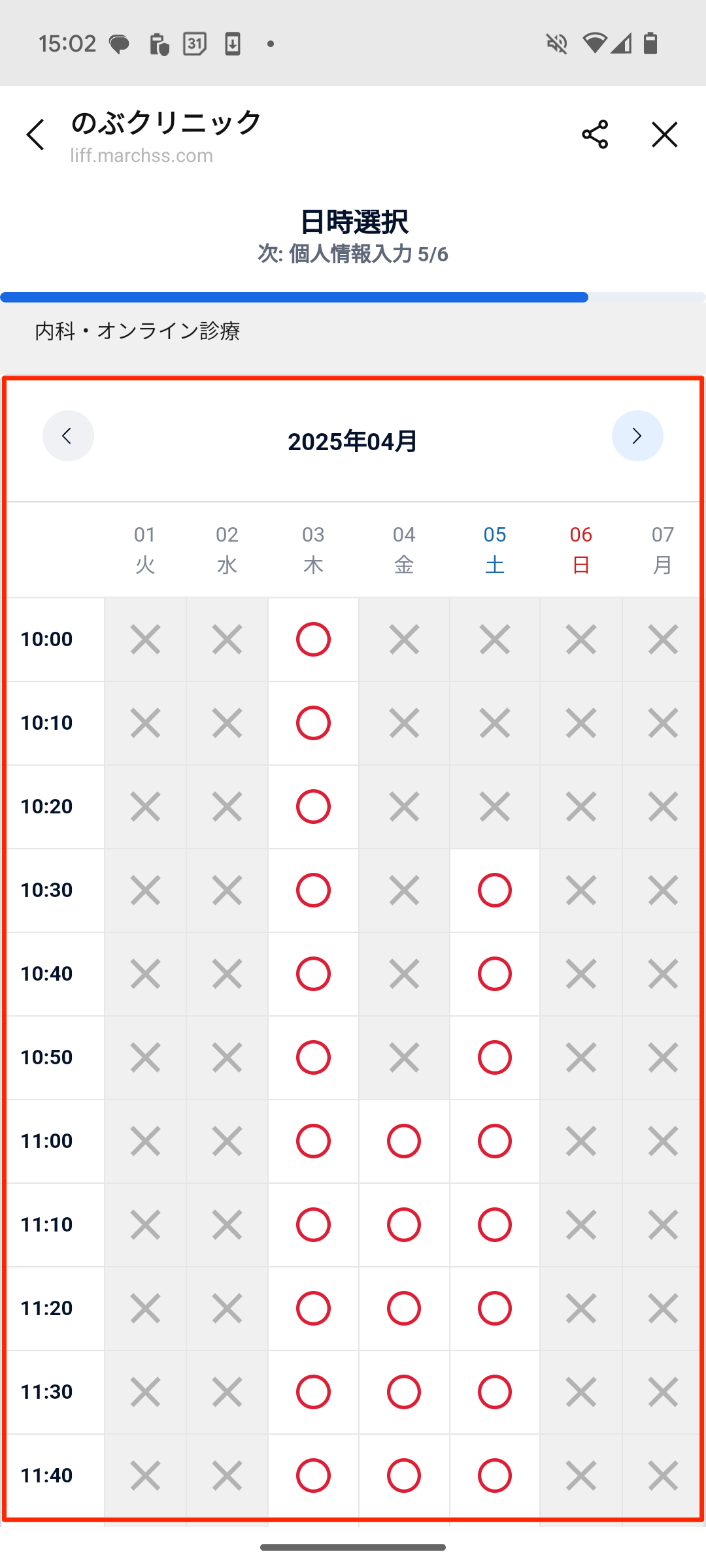Select the 11:20 circle on Friday 04
The height and width of the screenshot is (1568, 706).
point(403,1308)
